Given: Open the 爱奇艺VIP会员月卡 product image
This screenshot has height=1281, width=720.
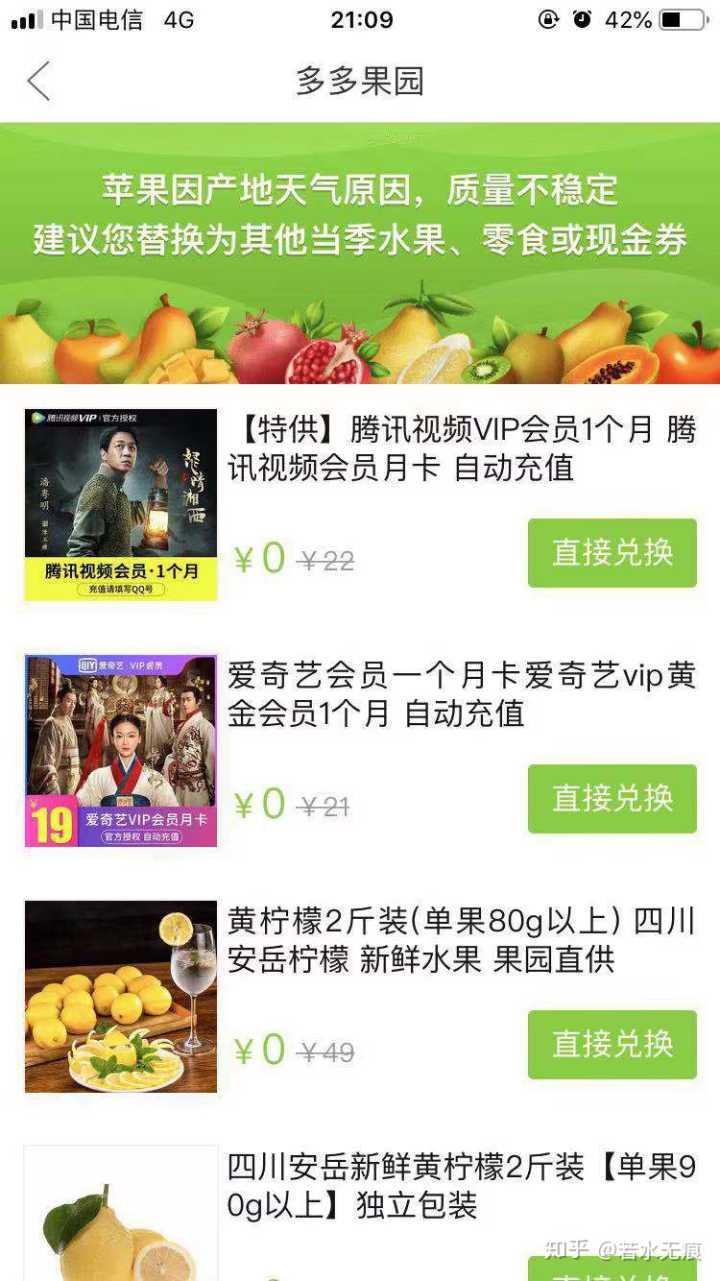Looking at the screenshot, I should point(121,751).
